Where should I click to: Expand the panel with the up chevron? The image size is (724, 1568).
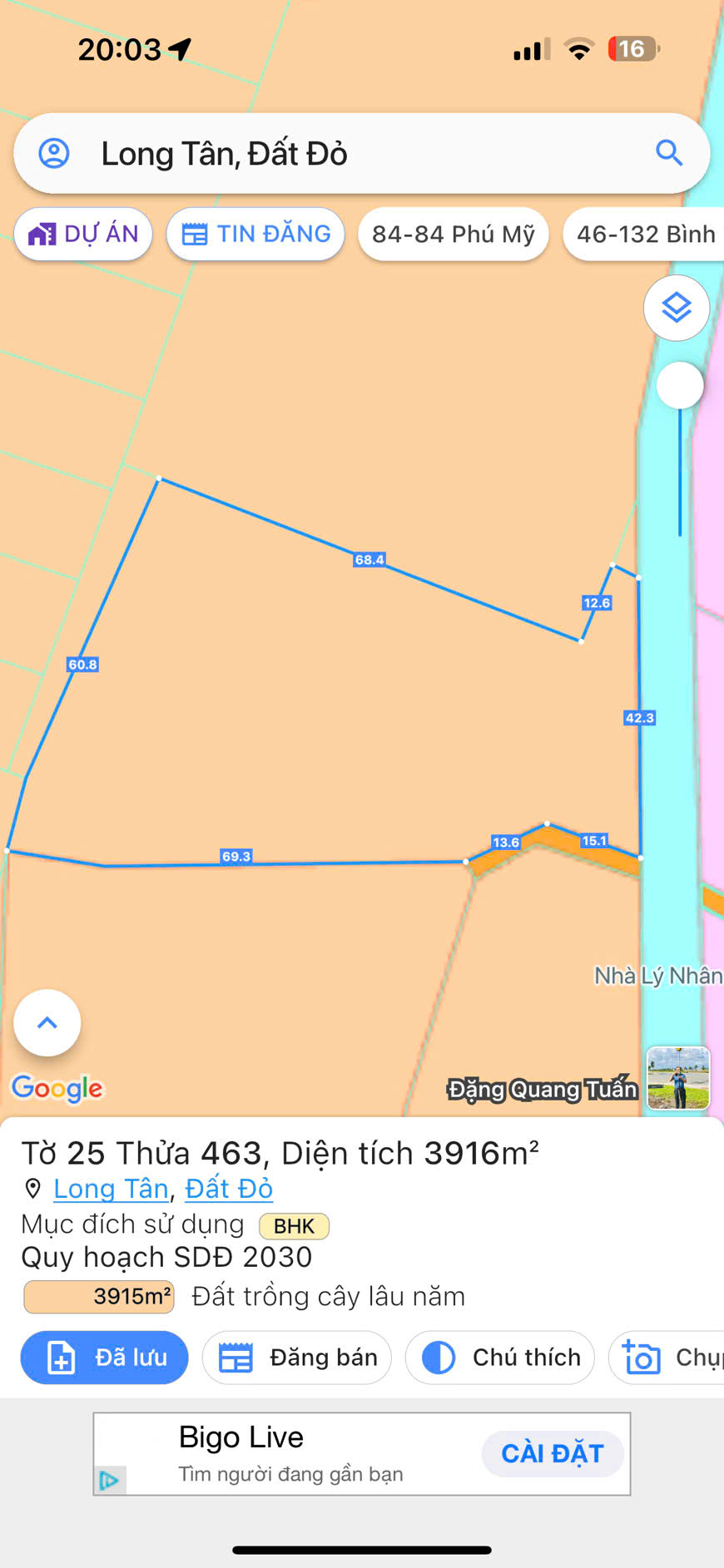pos(47,1022)
